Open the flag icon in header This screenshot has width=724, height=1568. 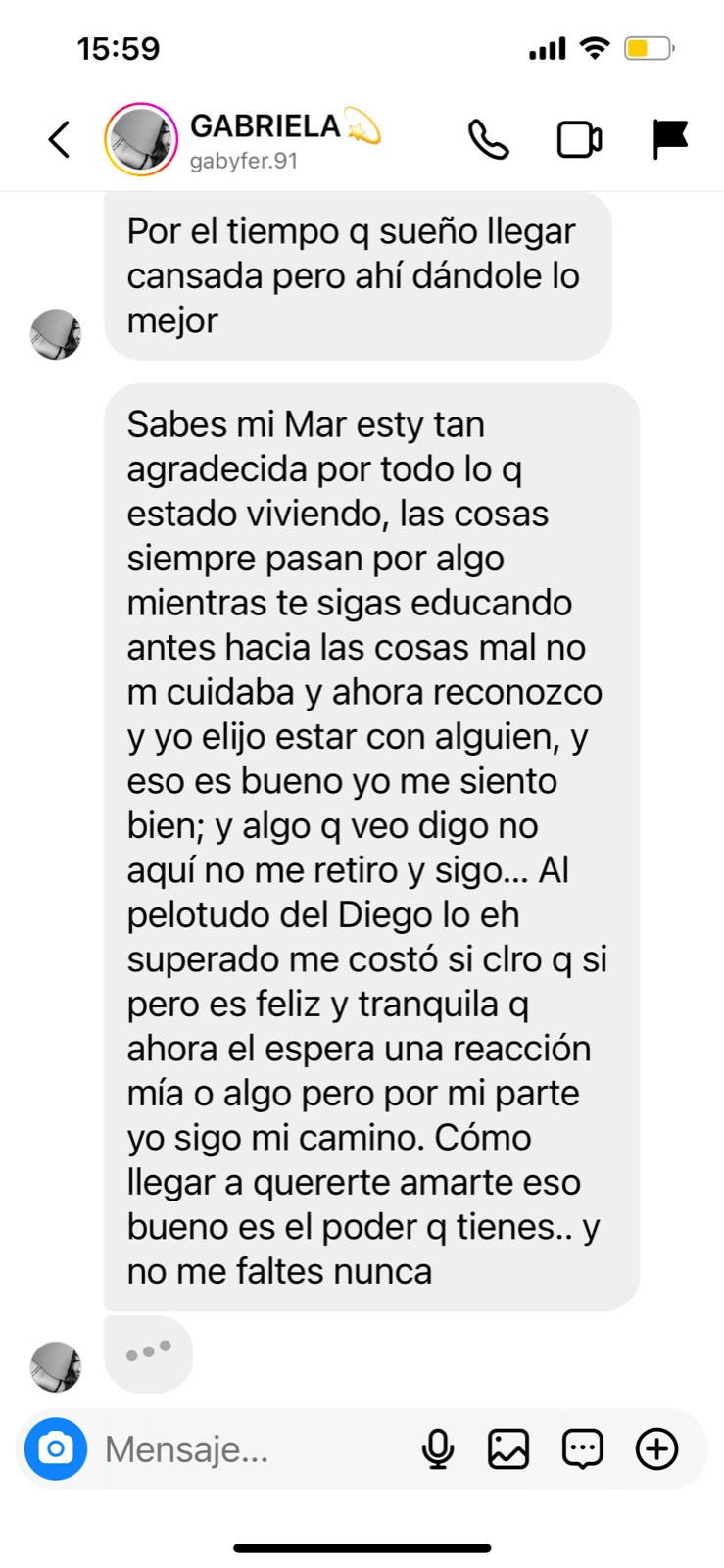670,139
